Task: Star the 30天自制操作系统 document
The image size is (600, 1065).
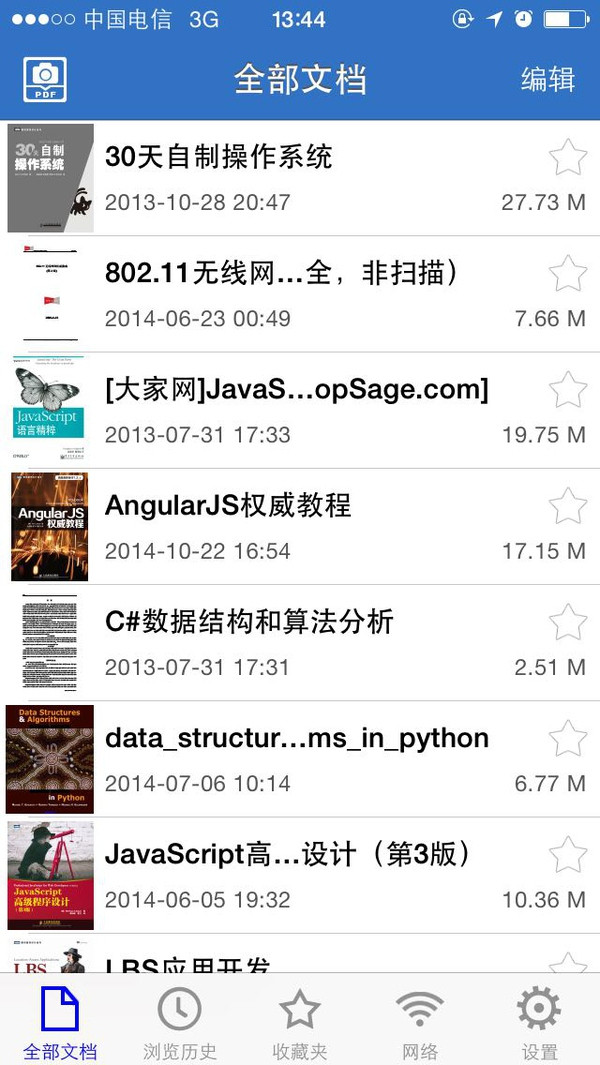Action: 568,157
